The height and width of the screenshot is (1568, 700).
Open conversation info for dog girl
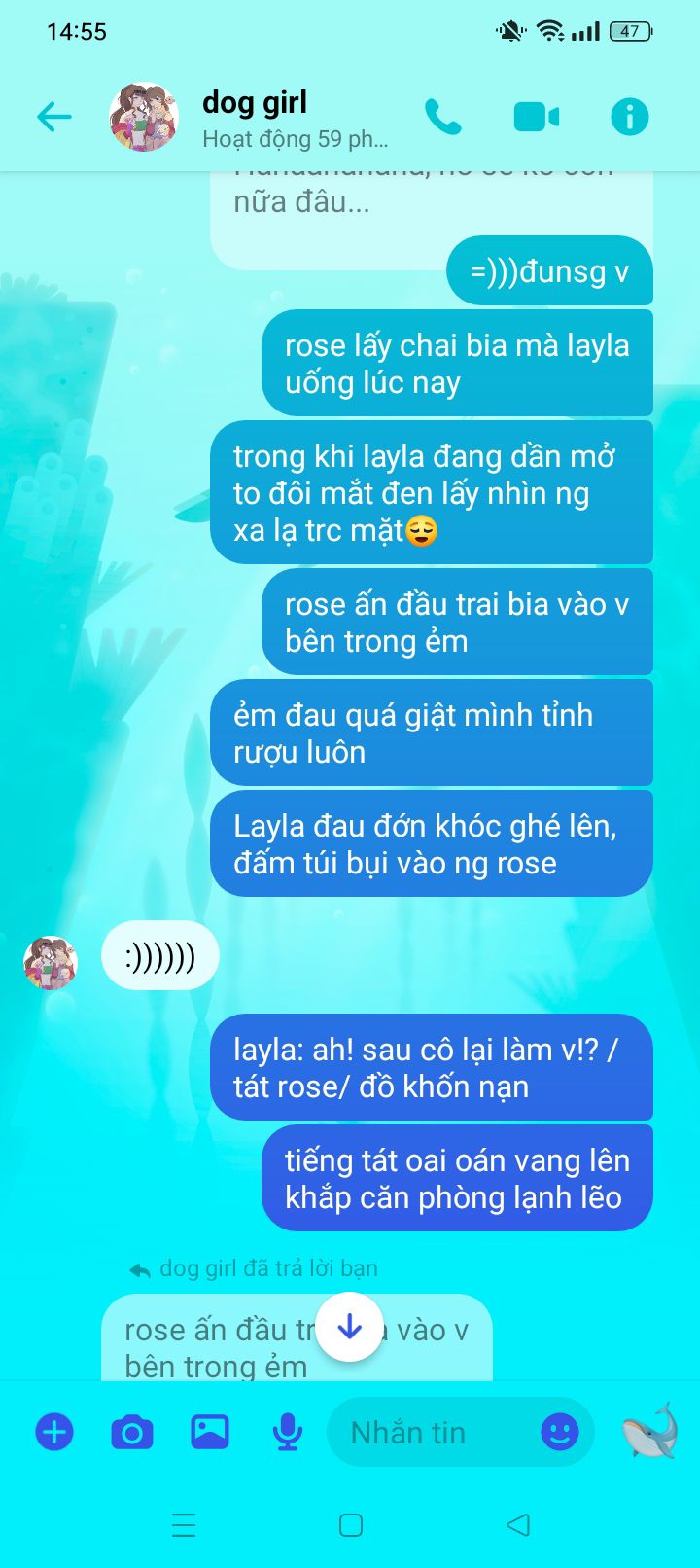[x=629, y=118]
